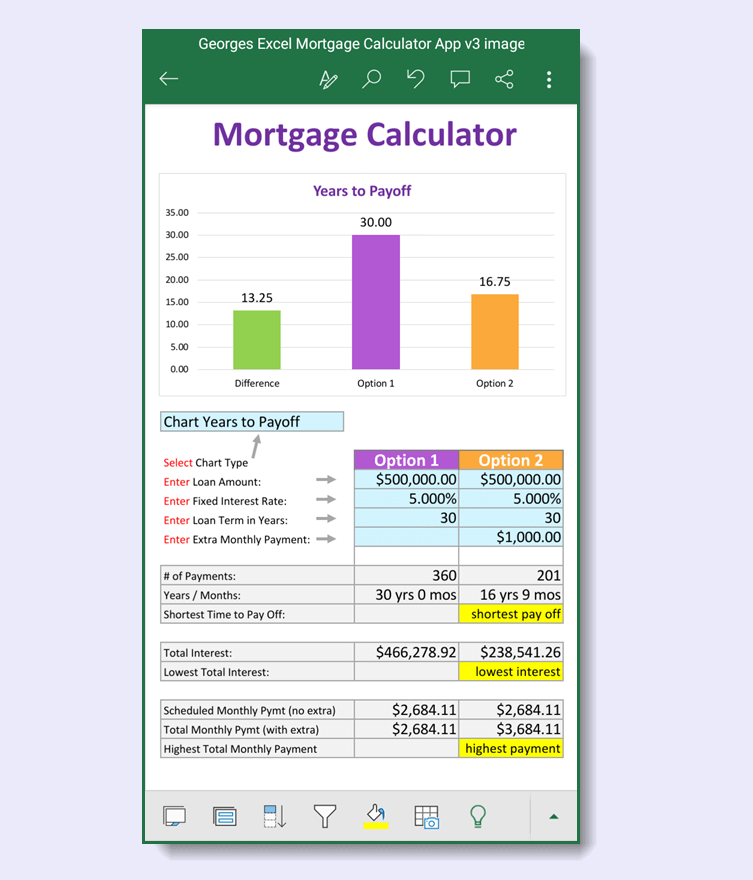The image size is (753, 880).
Task: Undo the last action
Action: [415, 79]
